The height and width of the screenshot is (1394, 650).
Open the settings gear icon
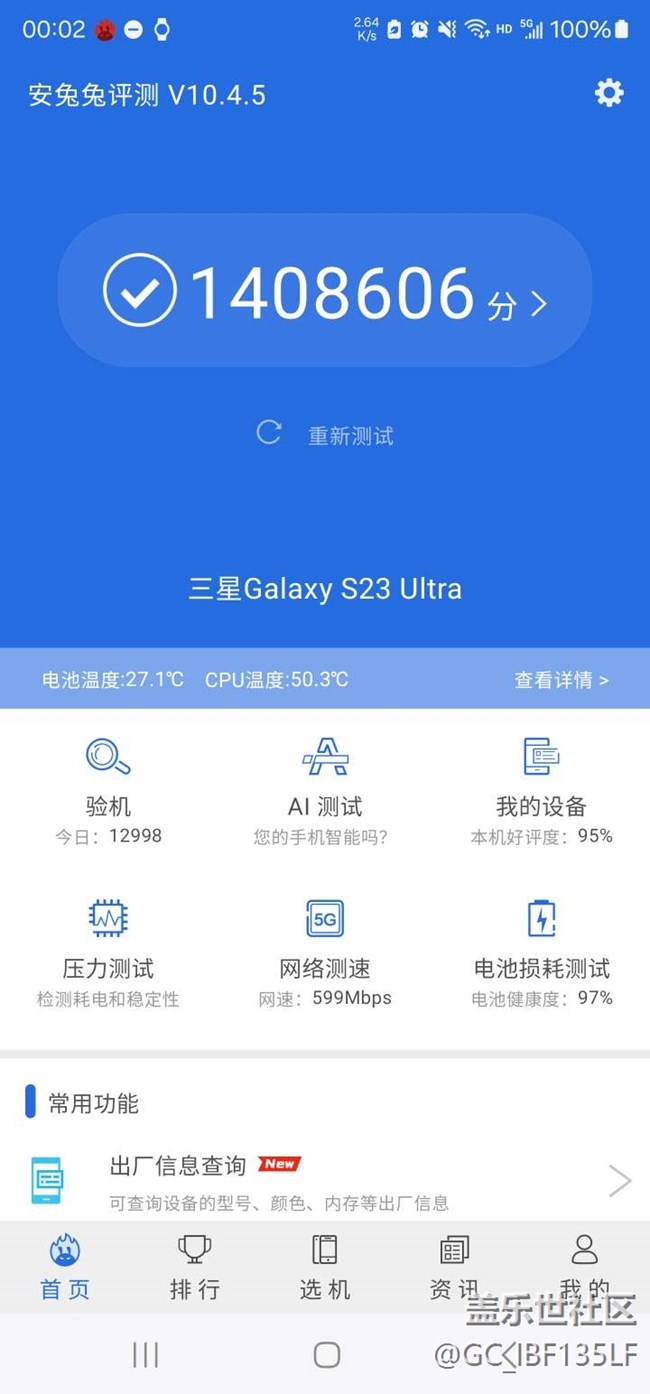click(608, 94)
